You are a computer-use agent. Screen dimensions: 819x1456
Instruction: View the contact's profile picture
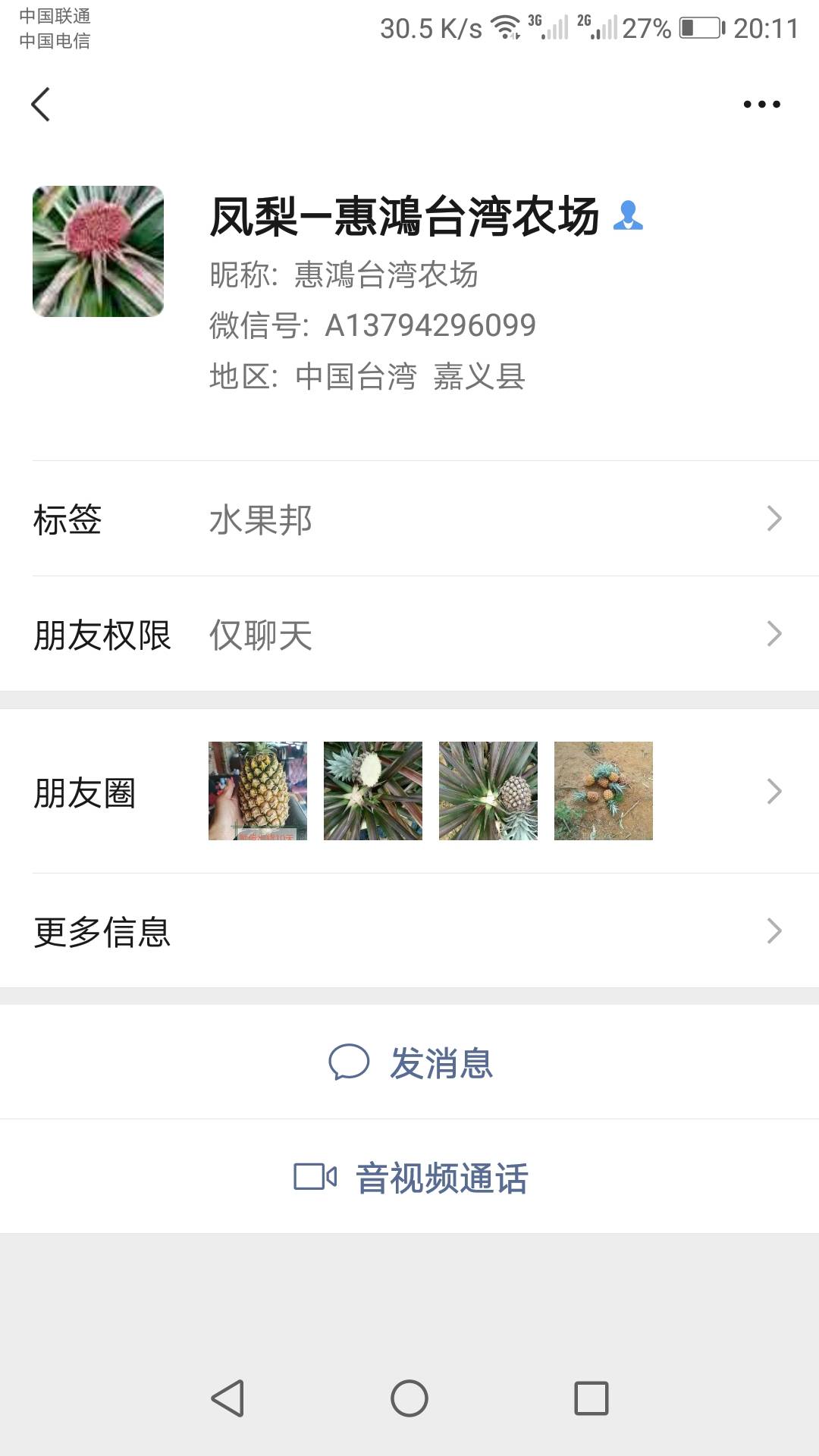(98, 251)
